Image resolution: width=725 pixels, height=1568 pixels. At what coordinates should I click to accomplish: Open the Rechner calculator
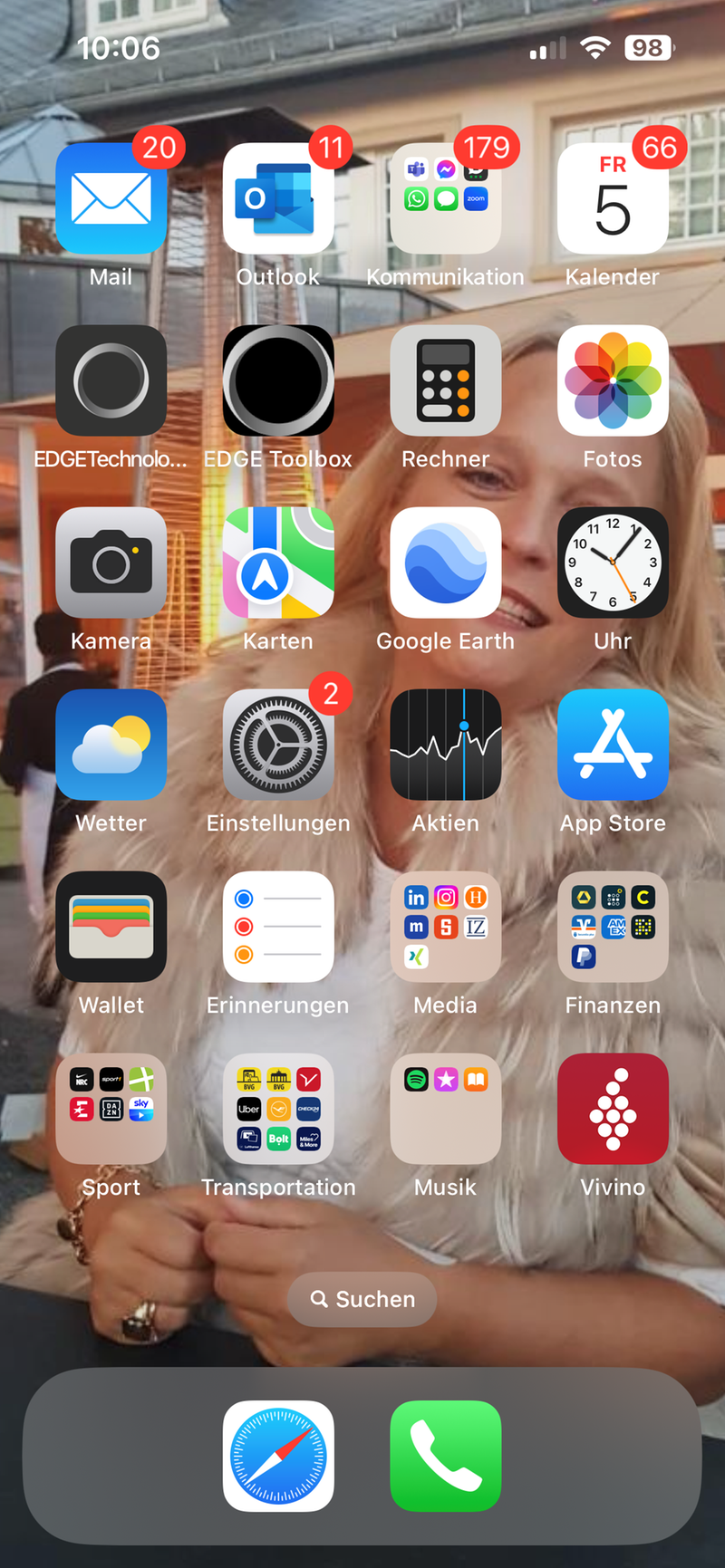coord(445,381)
